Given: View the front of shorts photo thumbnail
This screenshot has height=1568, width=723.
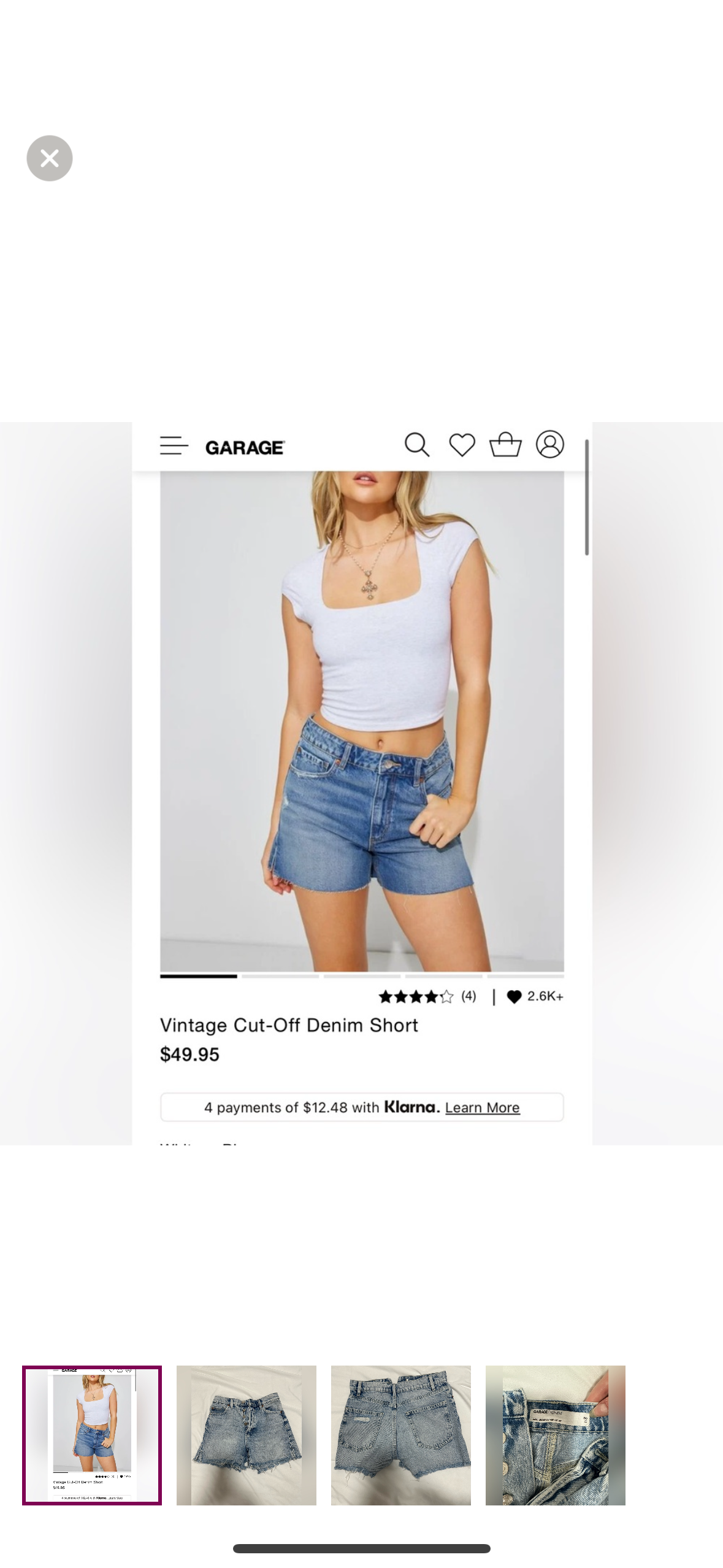Looking at the screenshot, I should [247, 1435].
